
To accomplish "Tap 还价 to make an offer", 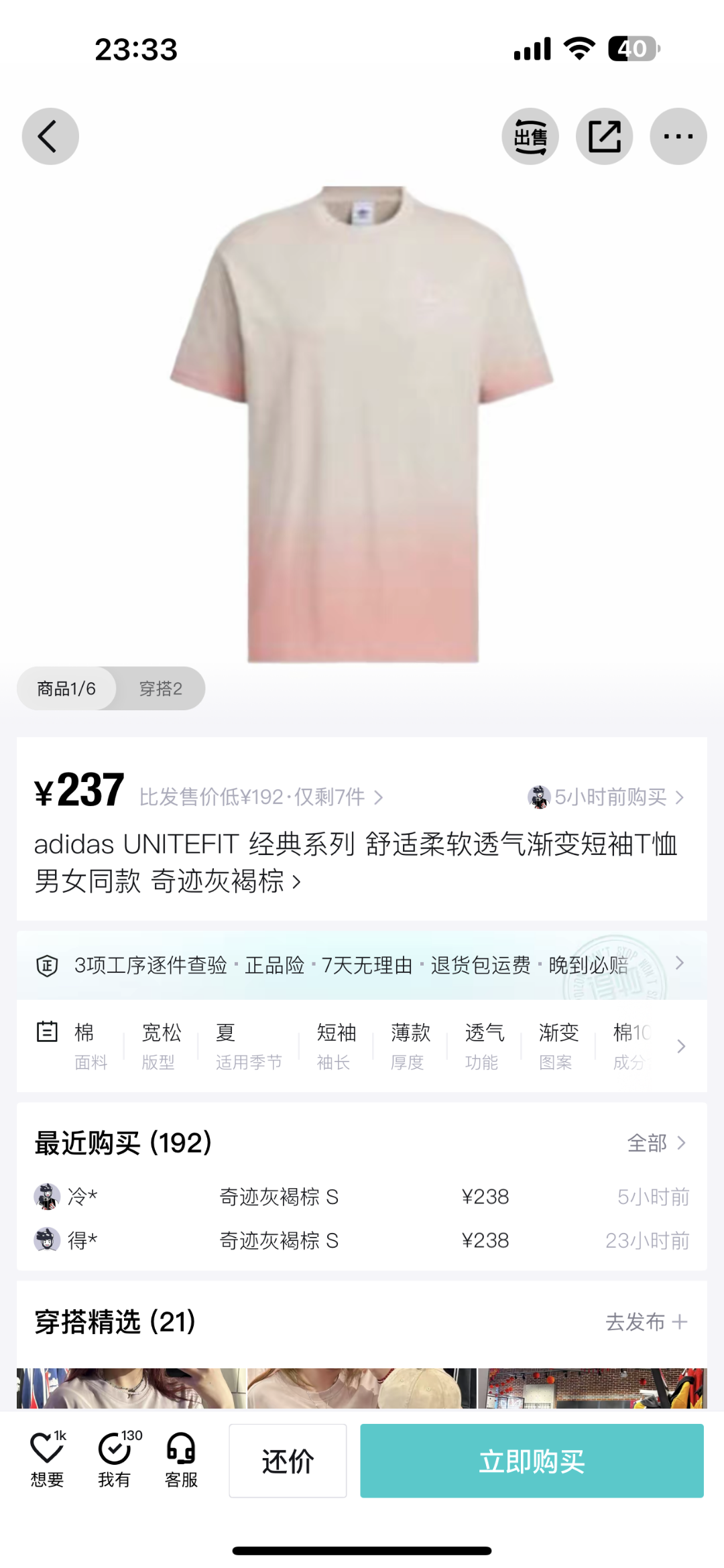I will click(x=288, y=1461).
